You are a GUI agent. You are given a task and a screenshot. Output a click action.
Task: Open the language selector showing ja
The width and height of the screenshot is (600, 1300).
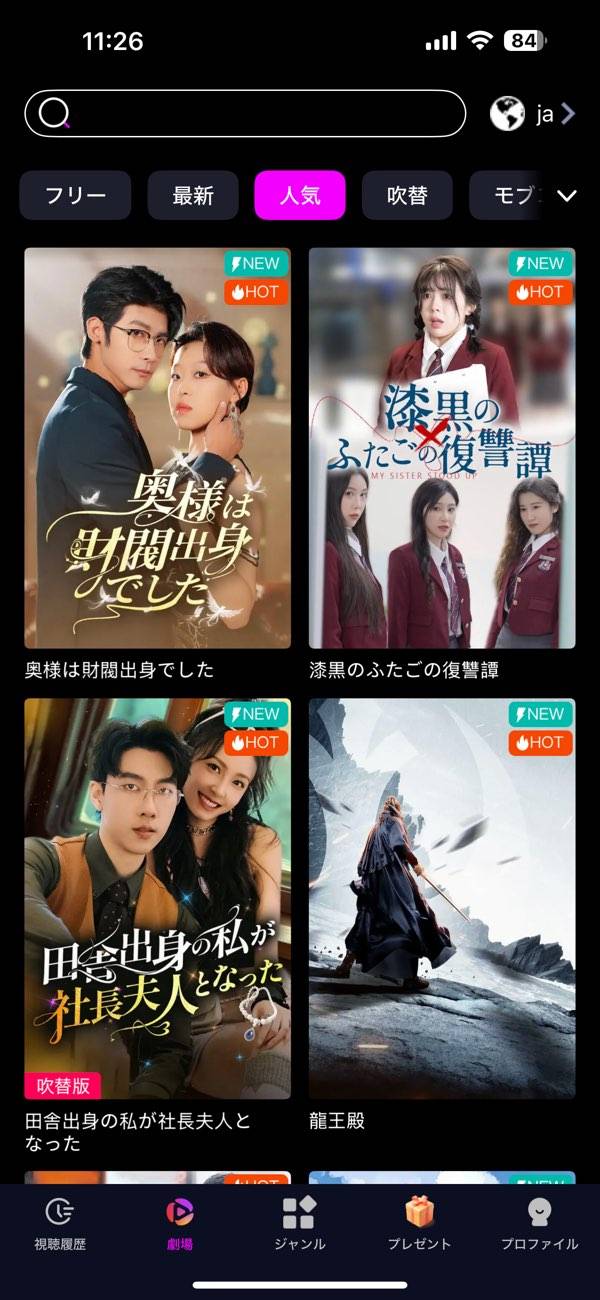(x=533, y=114)
